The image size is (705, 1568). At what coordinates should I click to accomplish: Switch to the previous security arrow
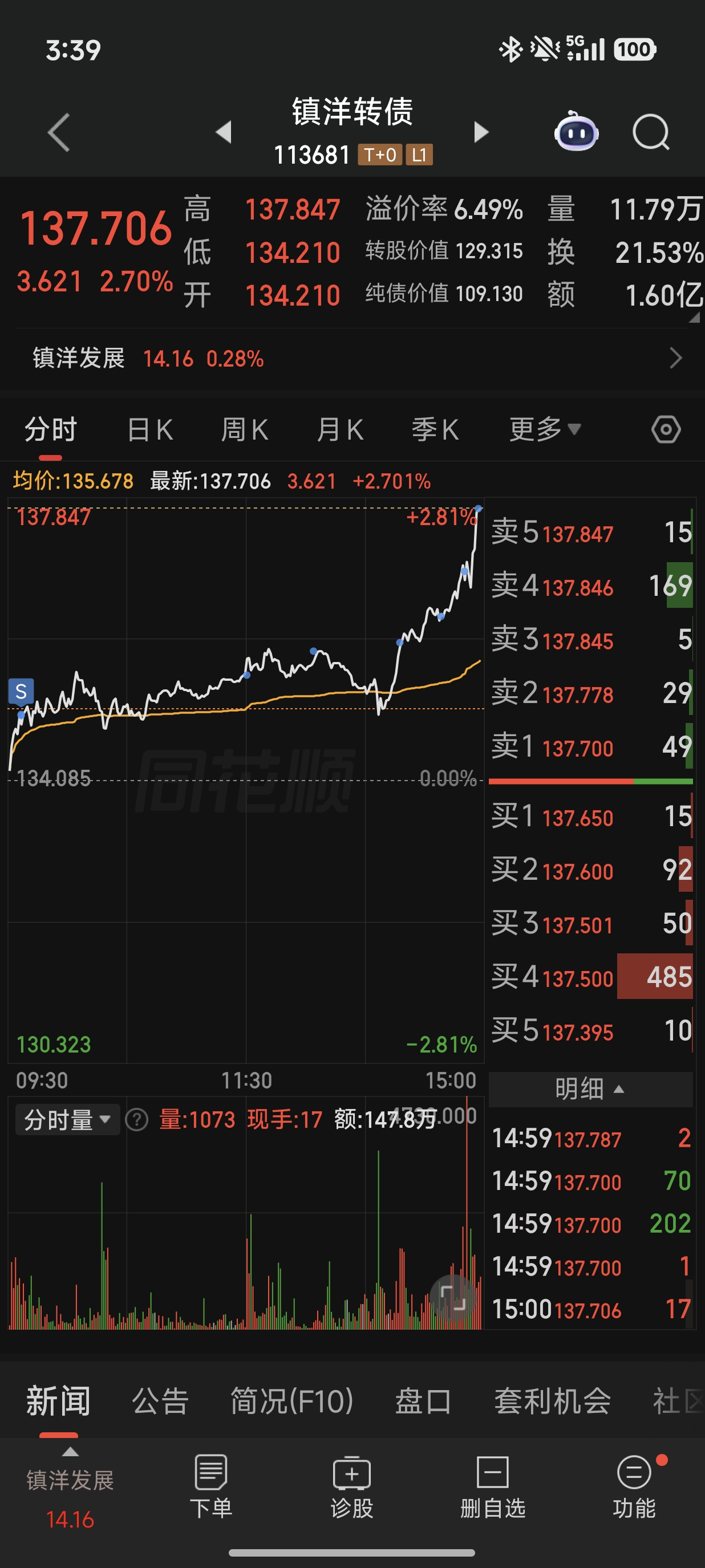click(224, 132)
